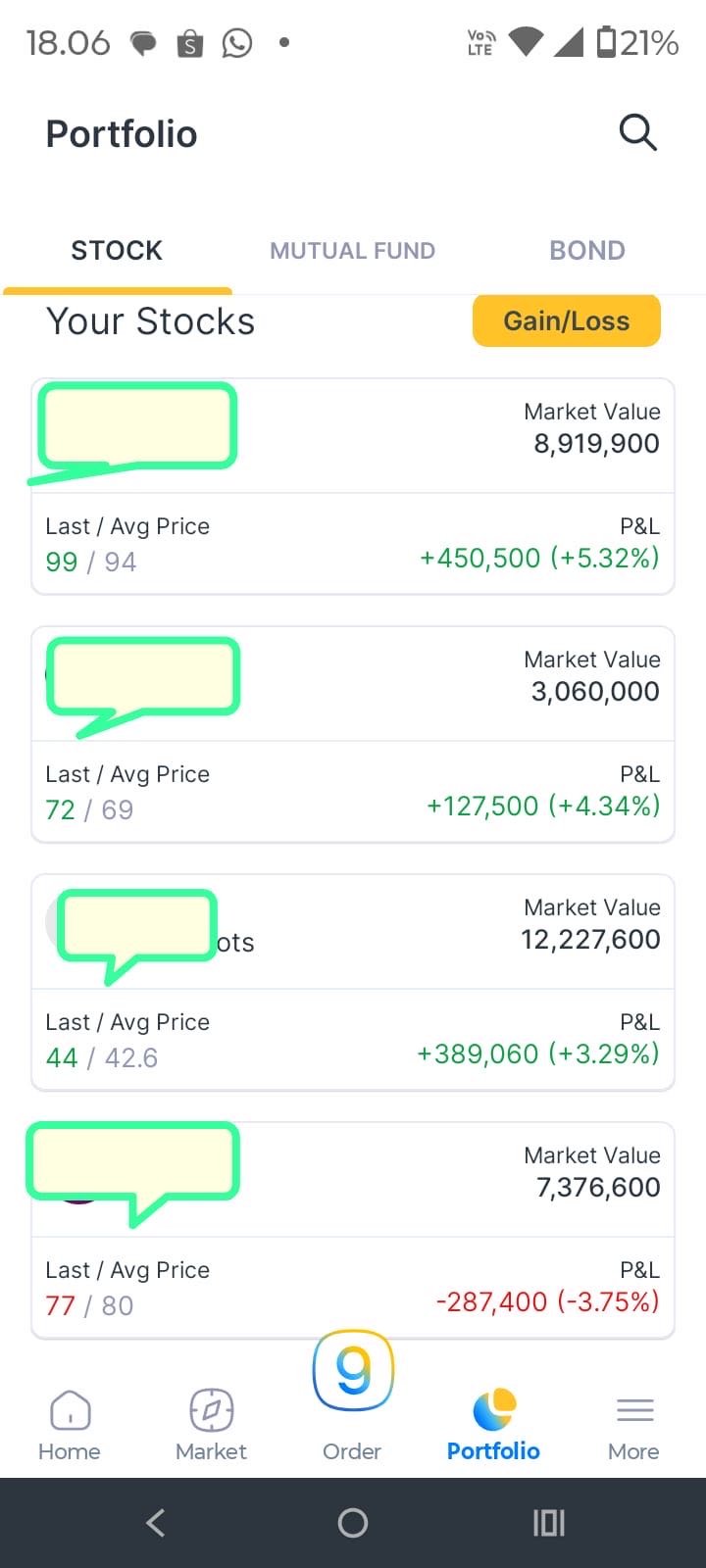Go to the Home tab
Image resolution: width=706 pixels, height=1568 pixels.
[70, 1426]
